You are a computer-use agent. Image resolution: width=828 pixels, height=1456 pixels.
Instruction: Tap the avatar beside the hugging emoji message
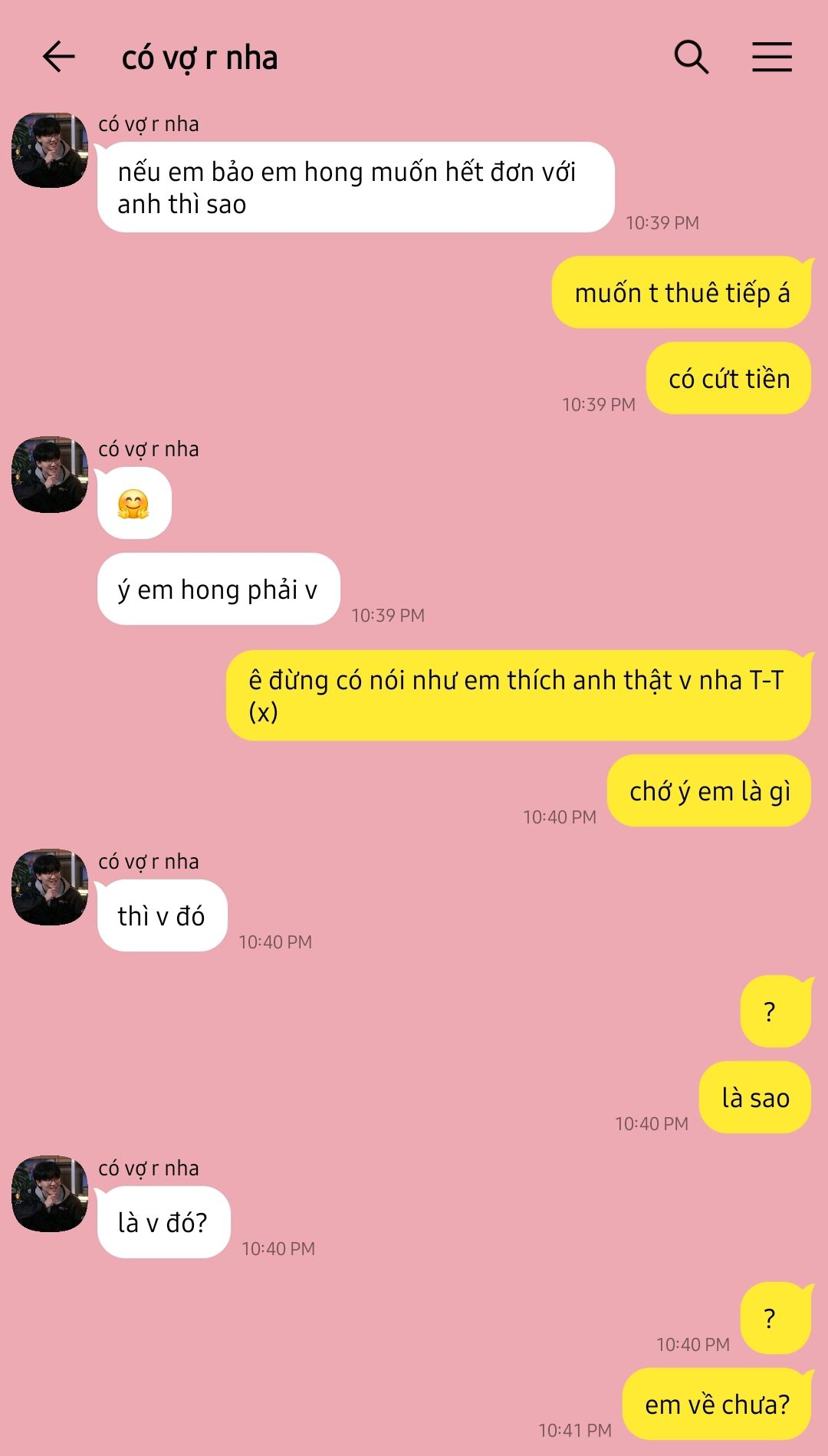[x=50, y=475]
